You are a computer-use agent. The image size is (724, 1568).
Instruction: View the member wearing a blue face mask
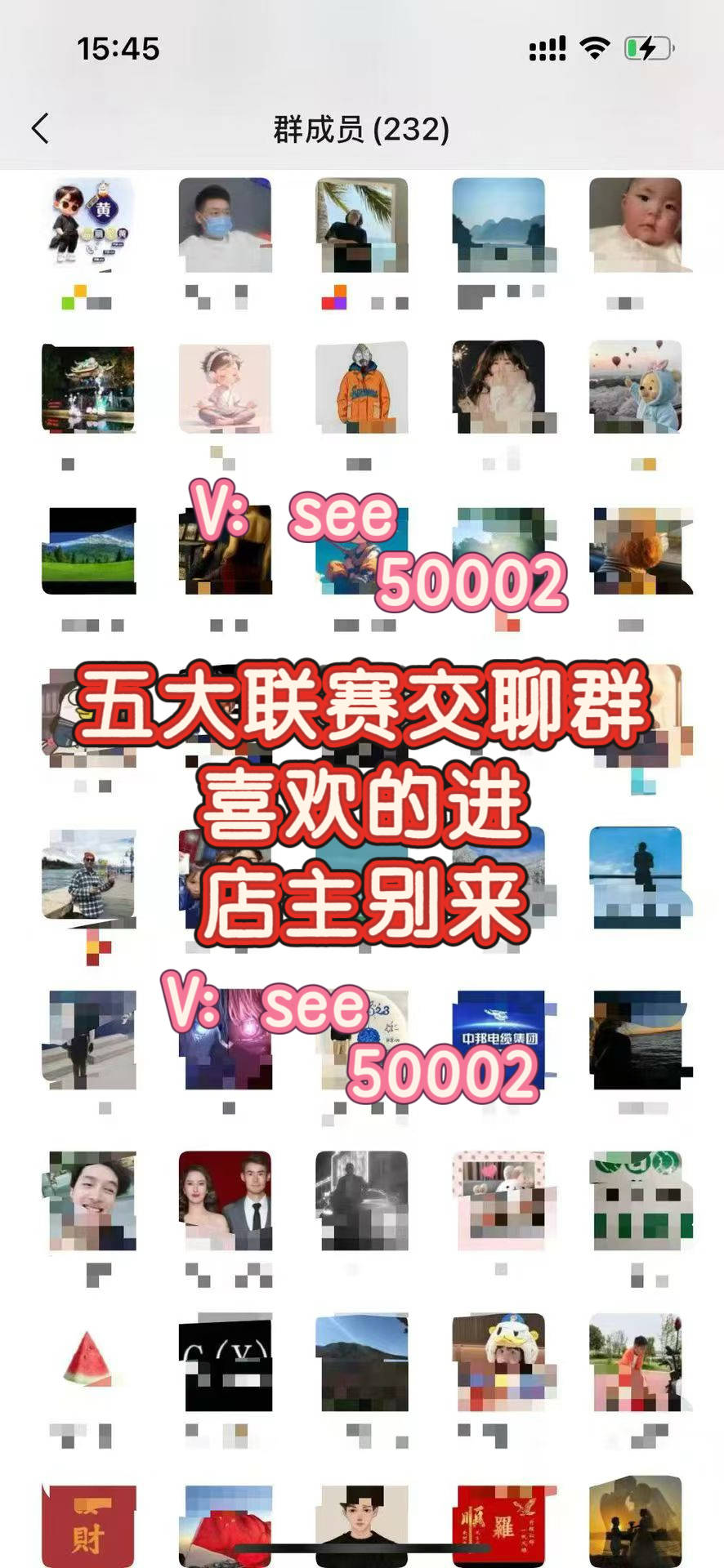(225, 225)
